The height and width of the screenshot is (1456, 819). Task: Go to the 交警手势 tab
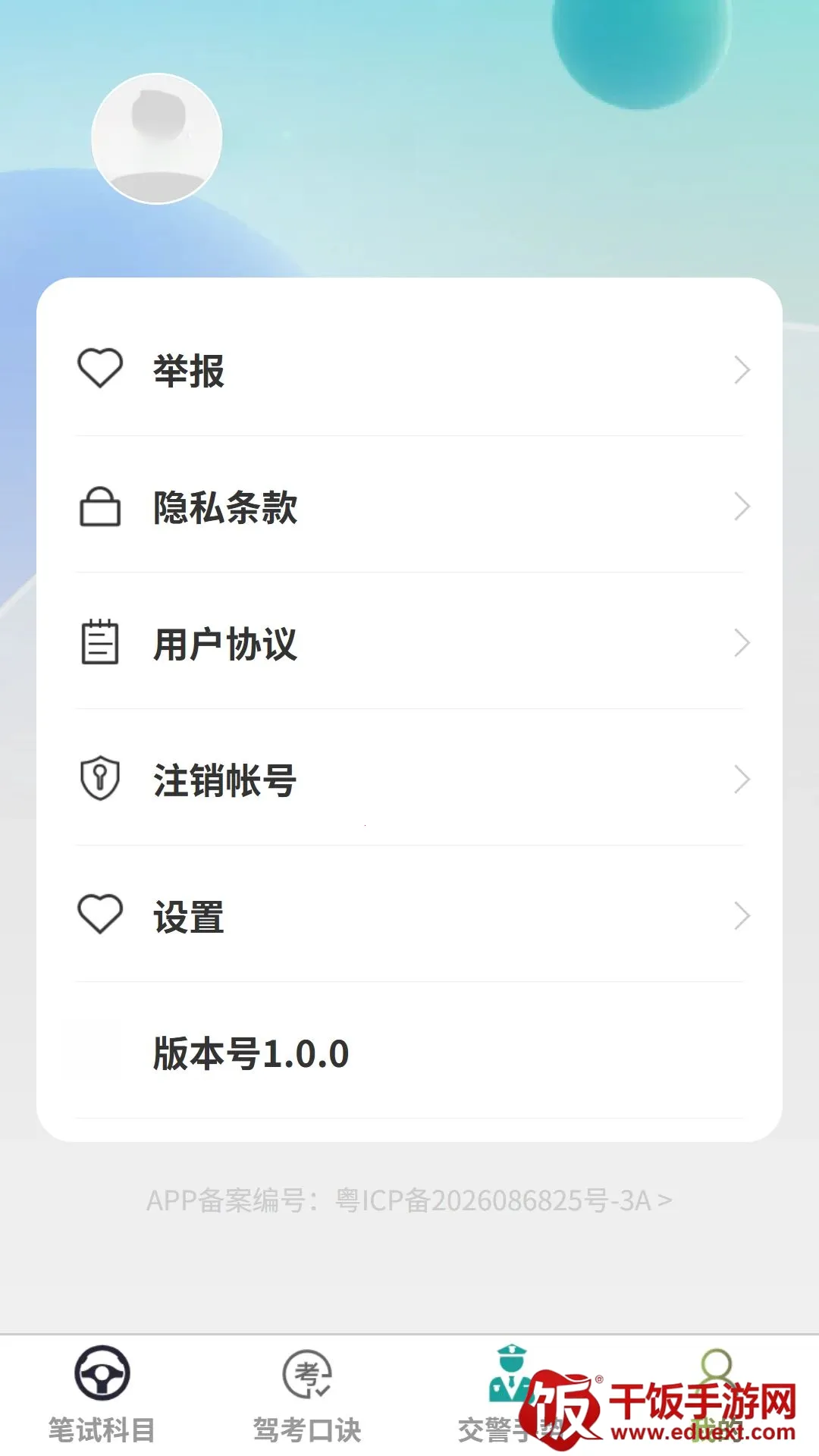(512, 1395)
